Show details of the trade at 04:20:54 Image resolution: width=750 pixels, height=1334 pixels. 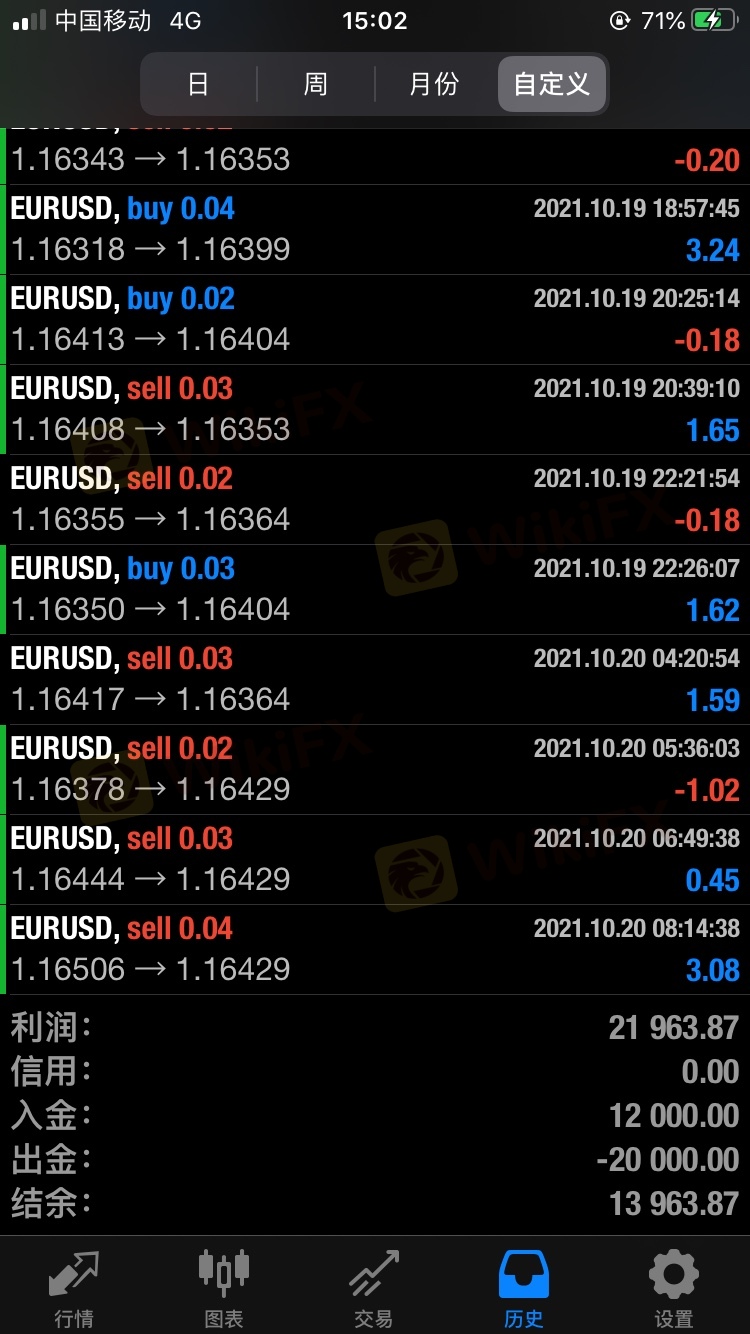(x=375, y=679)
